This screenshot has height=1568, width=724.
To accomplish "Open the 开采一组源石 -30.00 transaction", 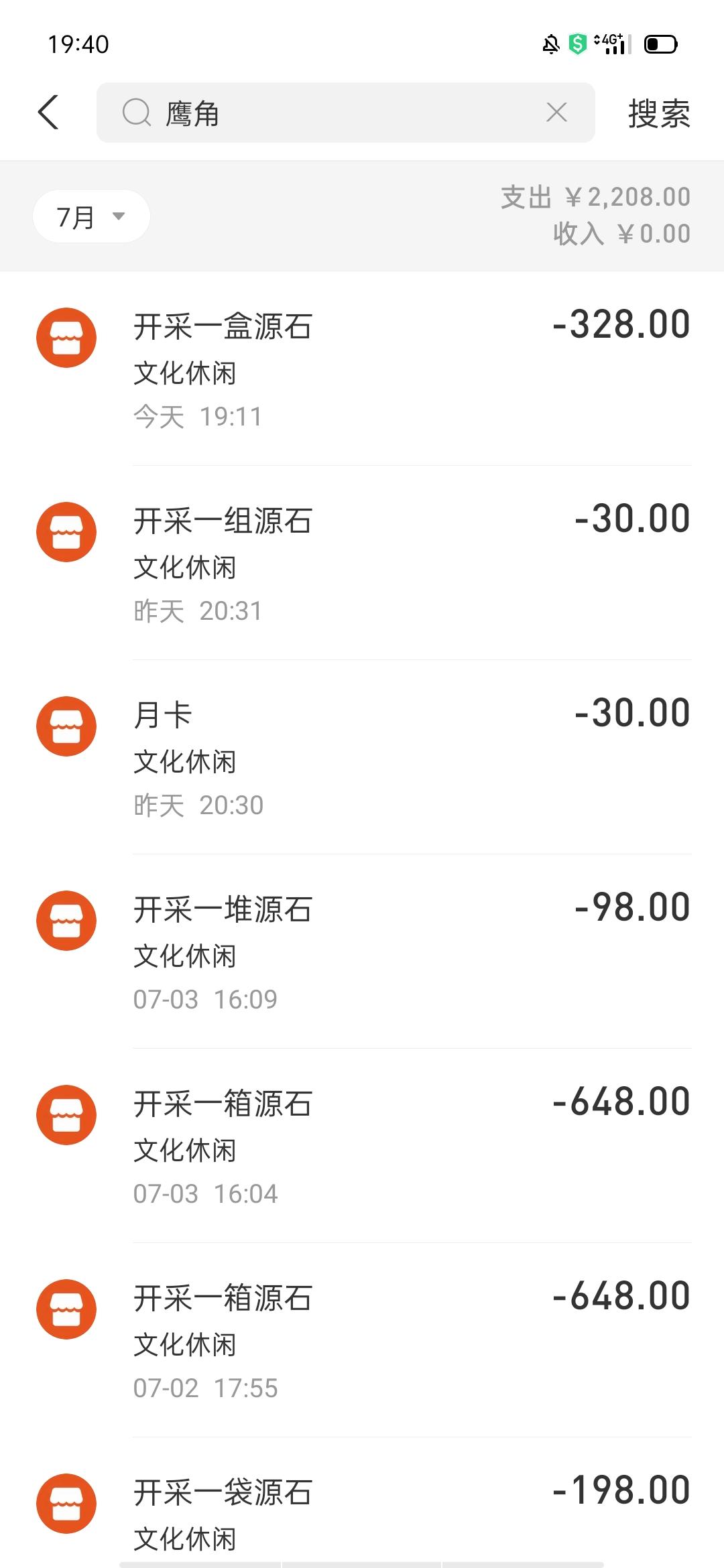I will point(362,563).
